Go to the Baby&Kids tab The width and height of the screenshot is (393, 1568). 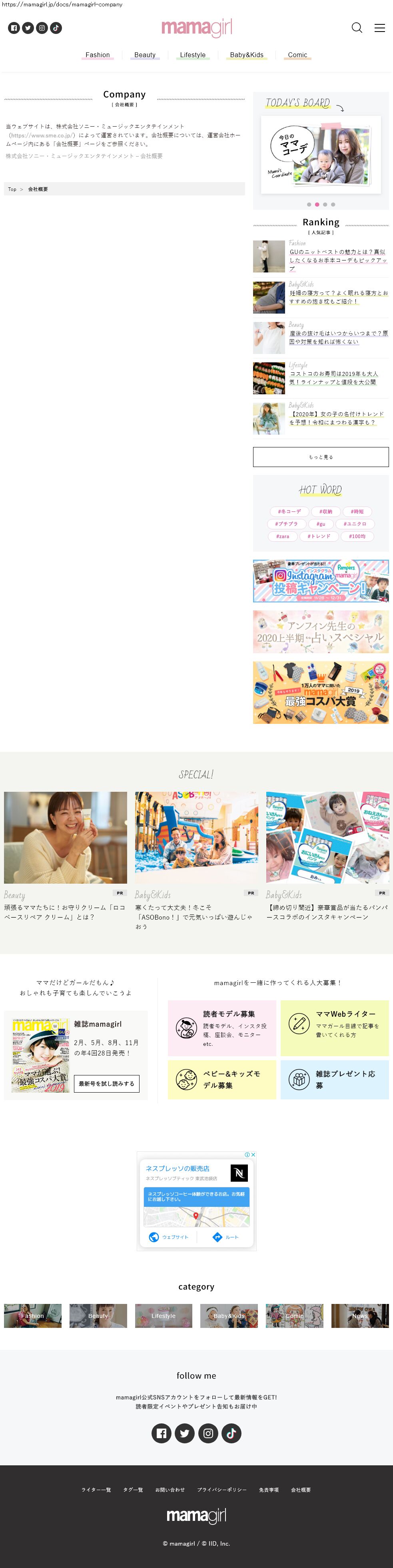click(x=247, y=55)
